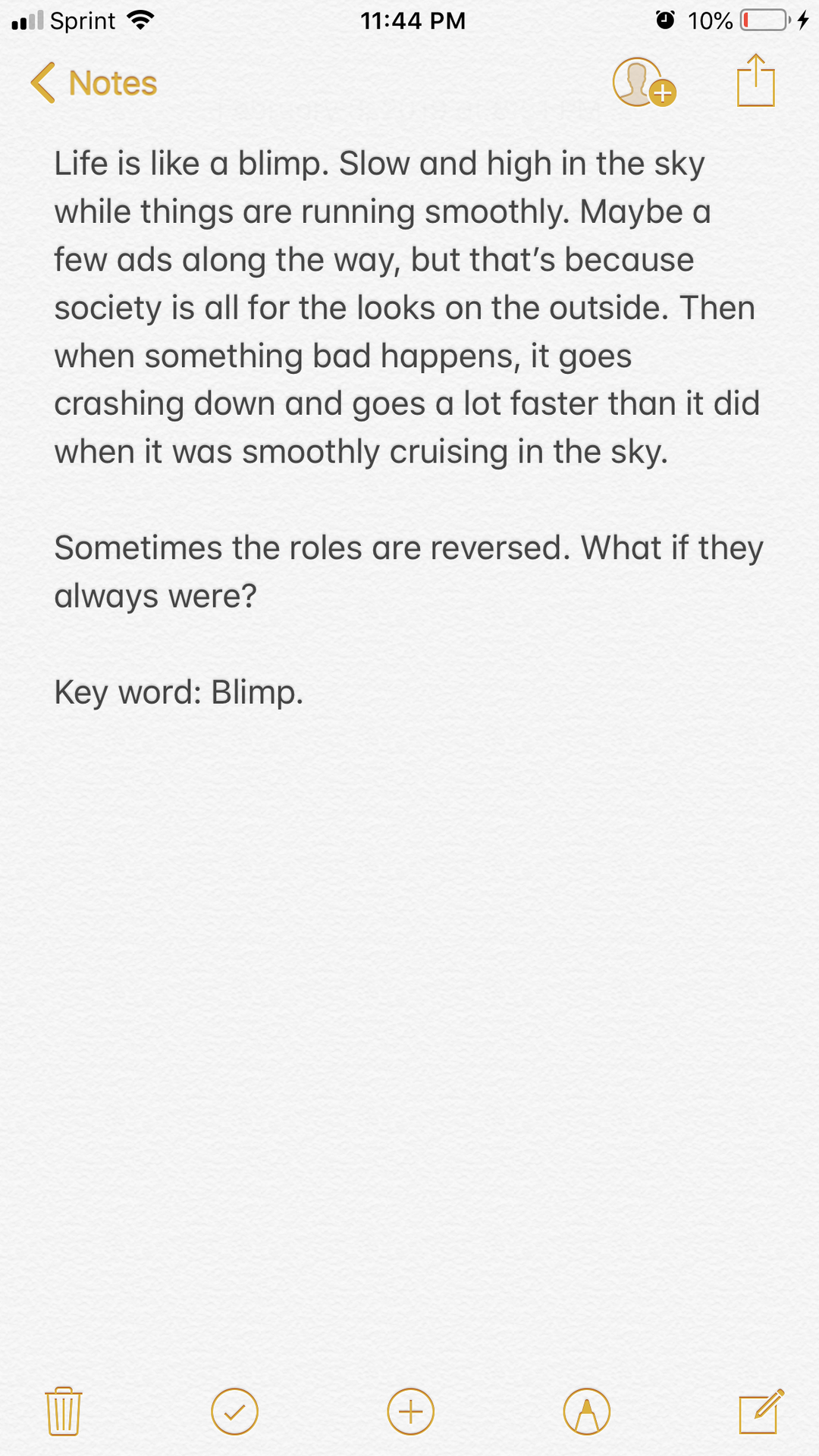
Task: Compose a new note
Action: [x=761, y=1411]
